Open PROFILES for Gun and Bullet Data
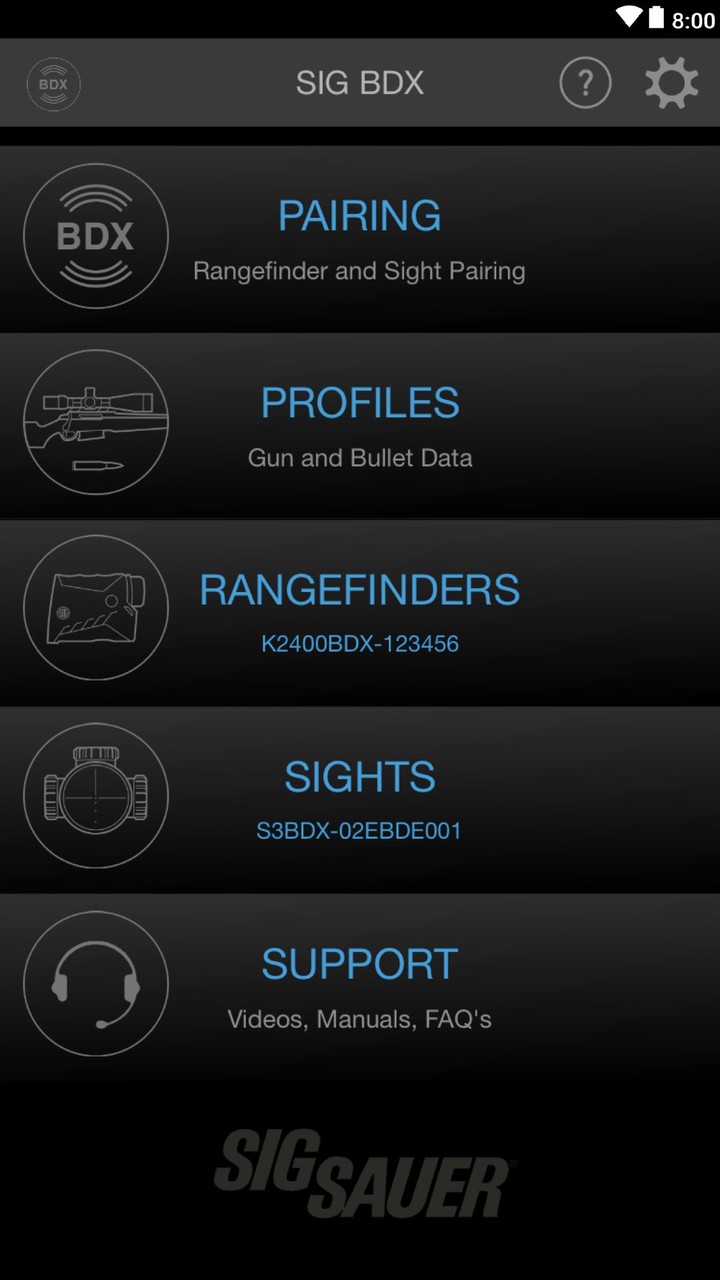Viewport: 720px width, 1280px height. (360, 402)
